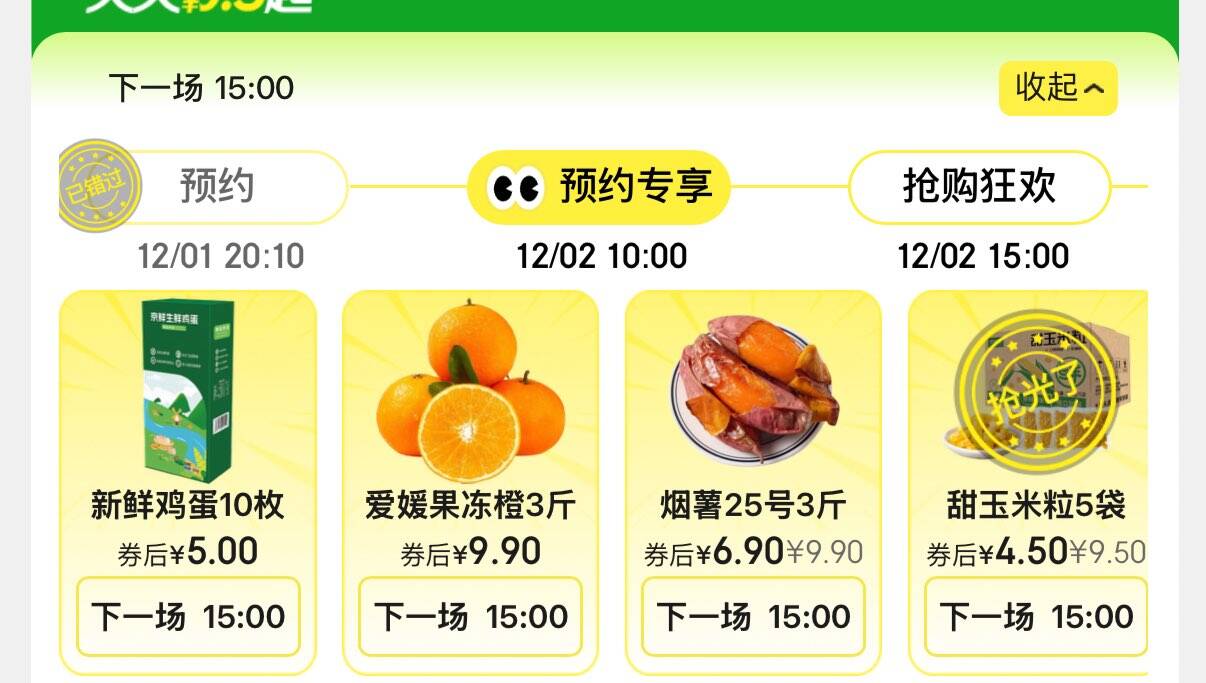Switch to the 预约专享 stage
Image resolution: width=1206 pixels, height=683 pixels.
tap(599, 187)
